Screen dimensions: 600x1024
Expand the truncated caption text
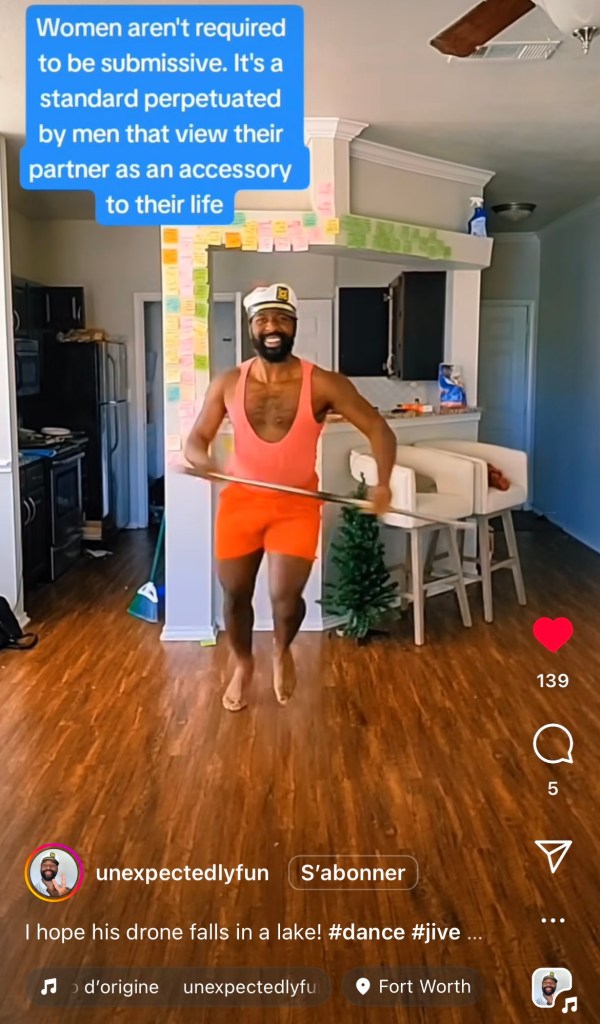click(x=474, y=932)
